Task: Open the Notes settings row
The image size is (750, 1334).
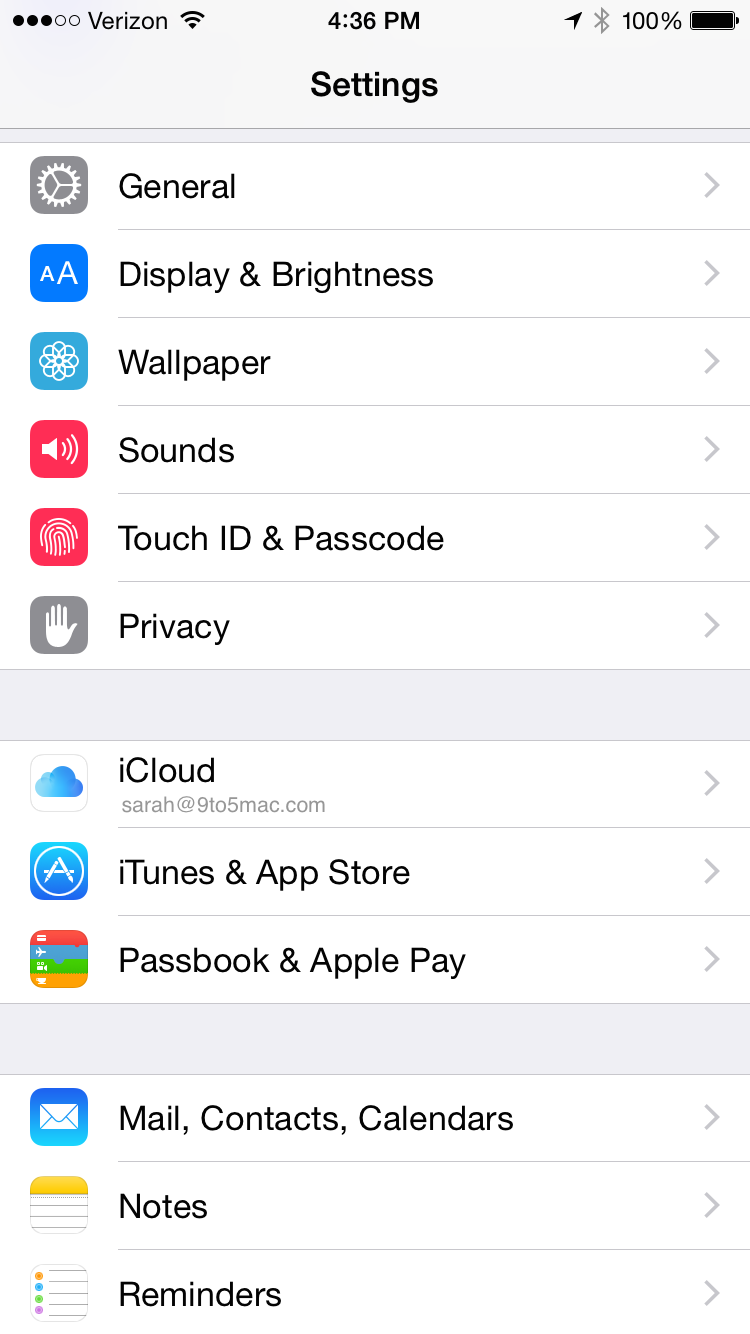Action: [375, 1206]
